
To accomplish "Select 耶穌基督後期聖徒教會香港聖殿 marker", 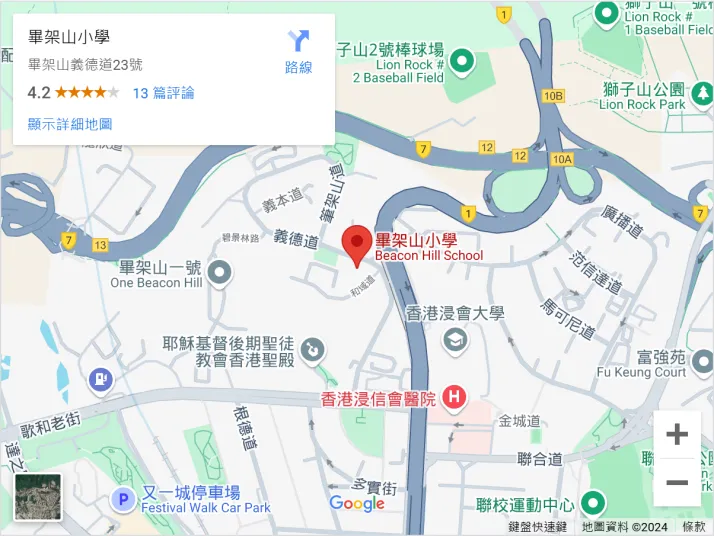I will (313, 350).
